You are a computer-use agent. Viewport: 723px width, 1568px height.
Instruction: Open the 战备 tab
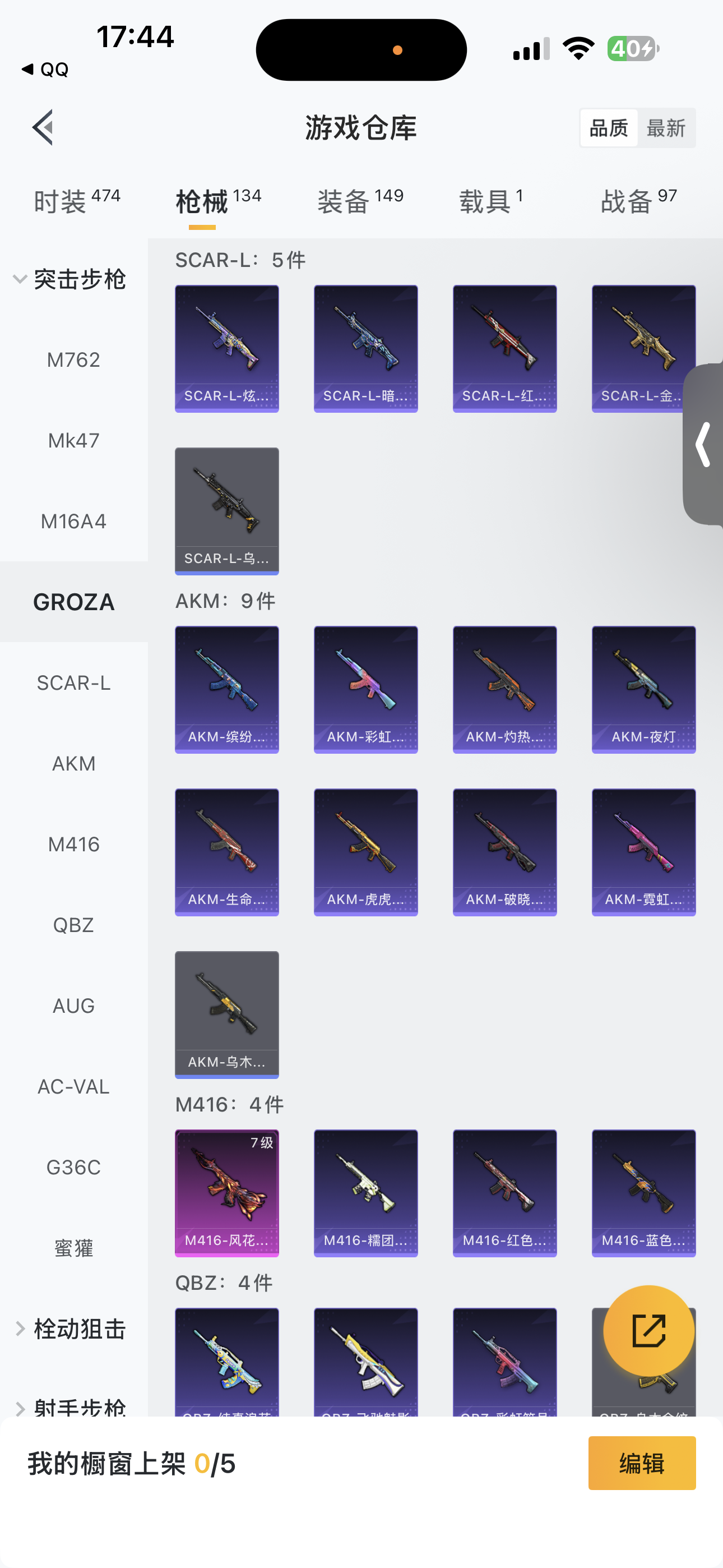tap(638, 201)
